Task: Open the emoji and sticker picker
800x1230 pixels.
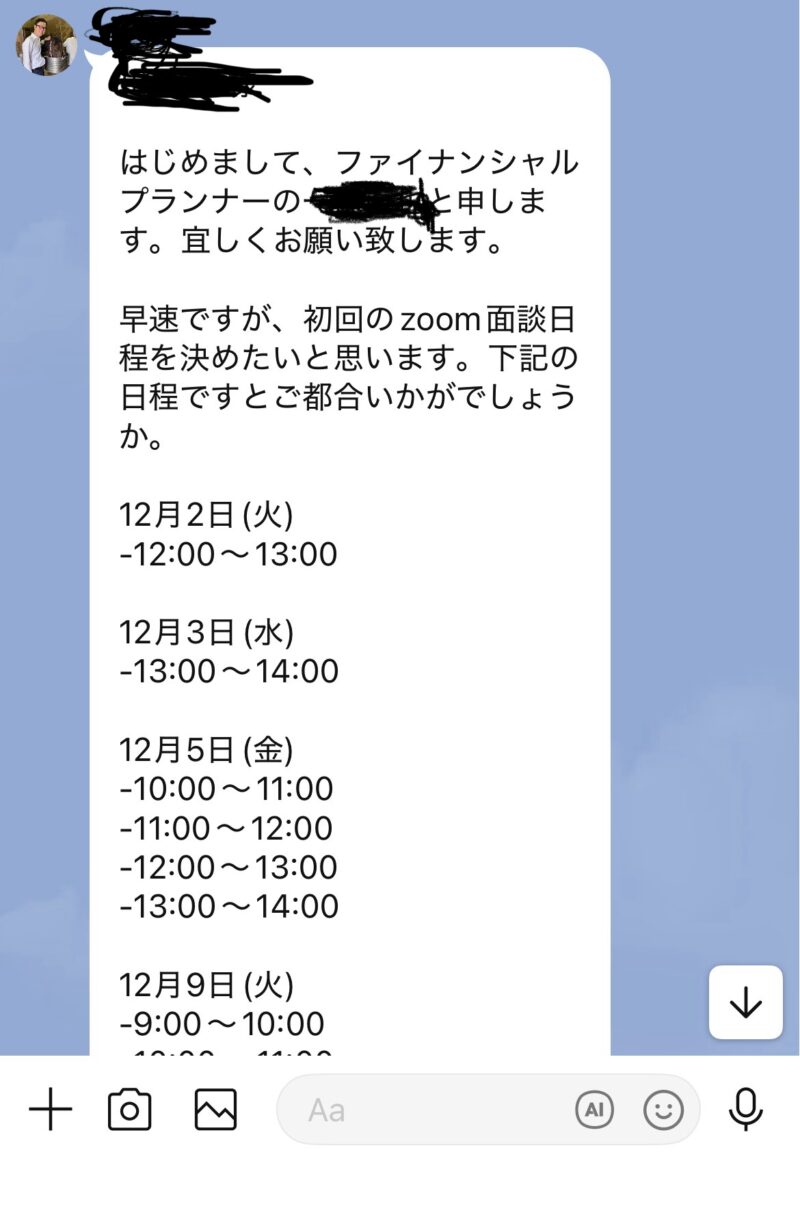Action: click(x=663, y=1110)
